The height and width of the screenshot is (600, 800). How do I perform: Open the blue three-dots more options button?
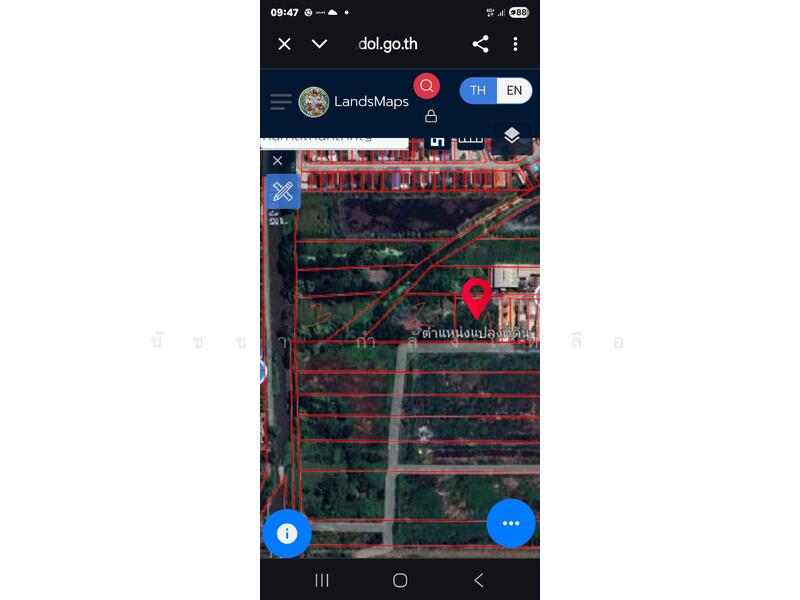click(511, 523)
